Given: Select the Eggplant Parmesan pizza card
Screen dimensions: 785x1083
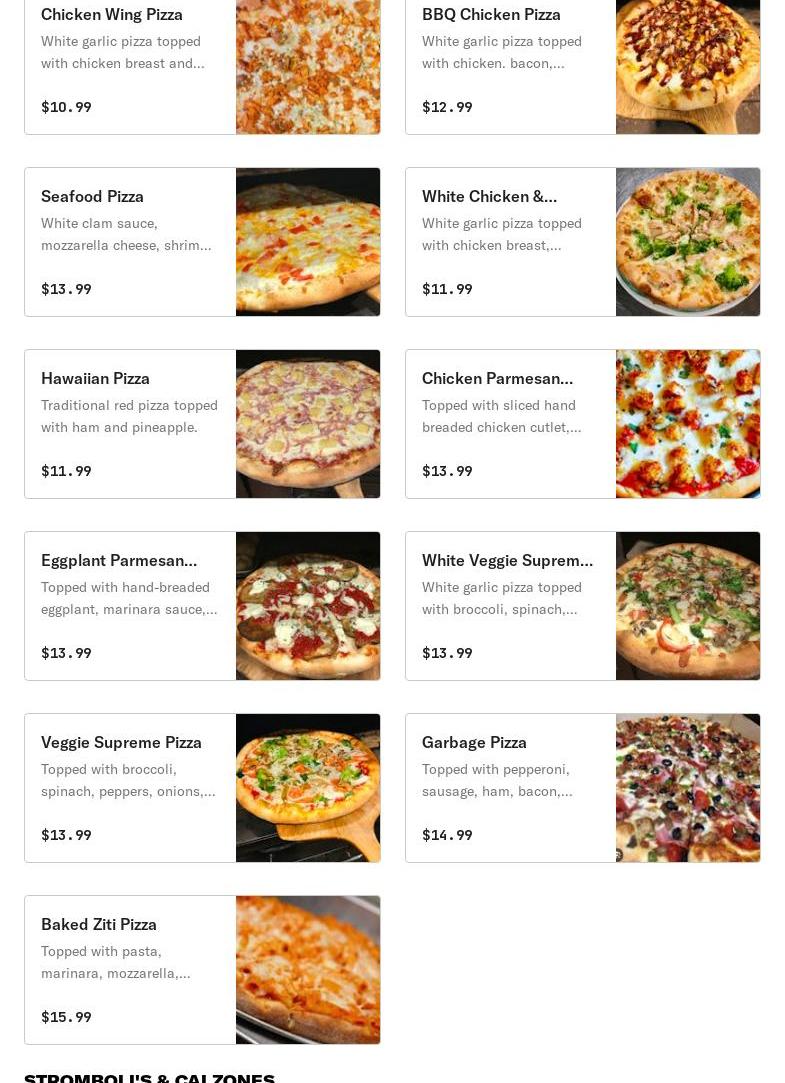Looking at the screenshot, I should (202, 606).
